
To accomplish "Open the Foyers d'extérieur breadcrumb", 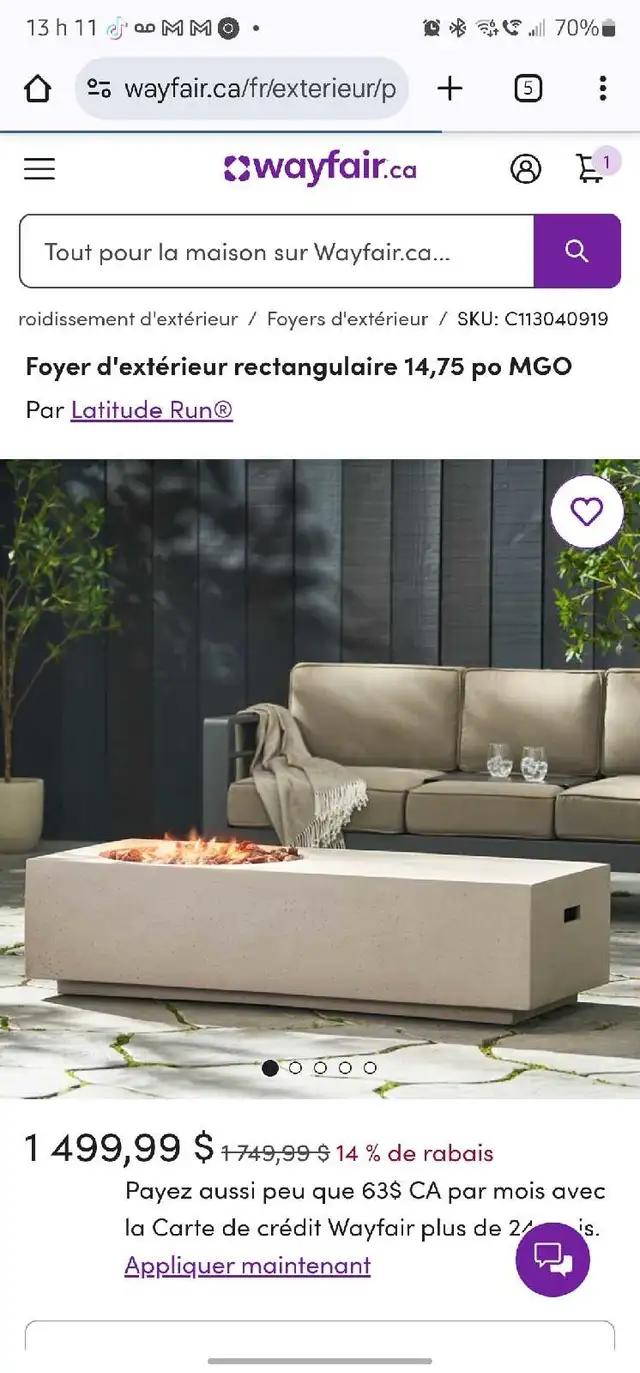I will point(347,319).
